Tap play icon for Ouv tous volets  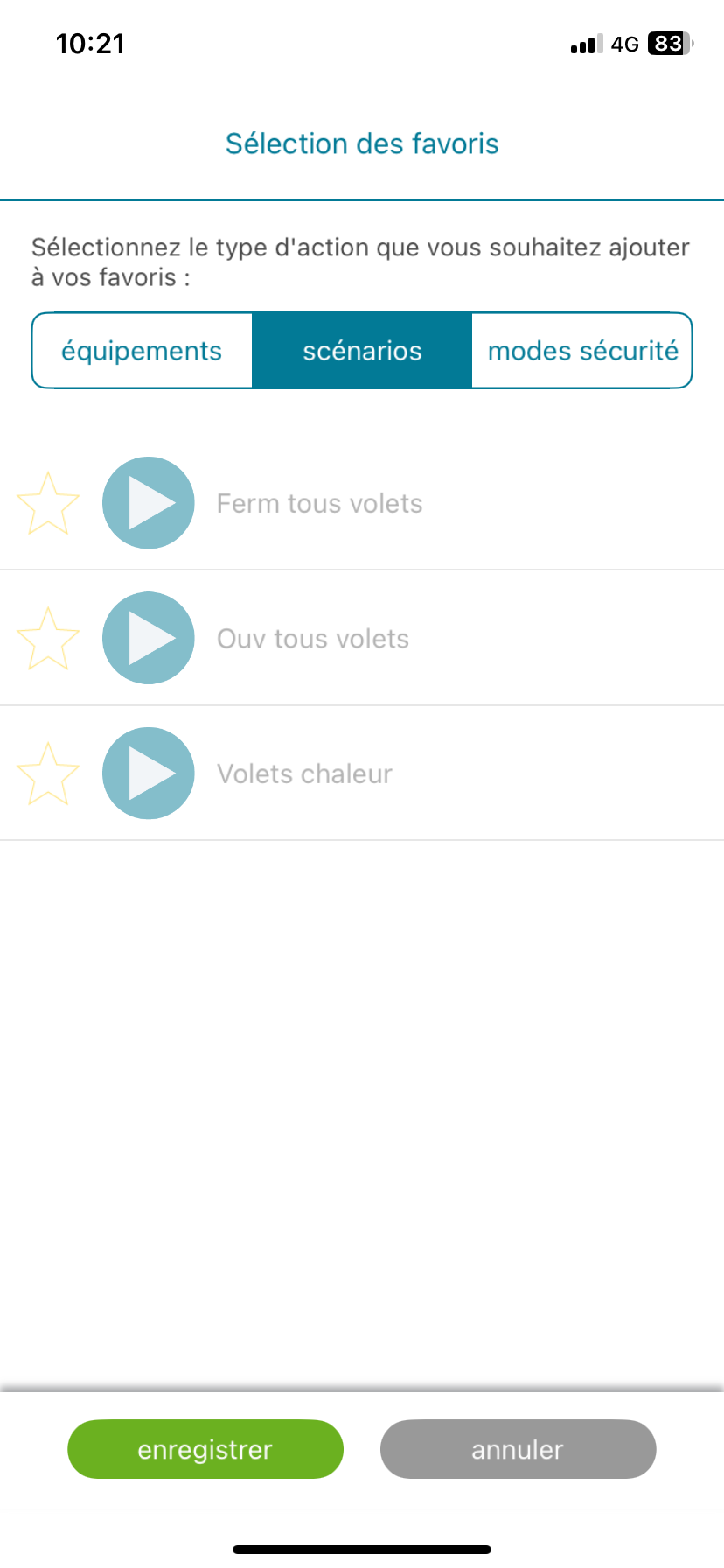[x=149, y=638]
